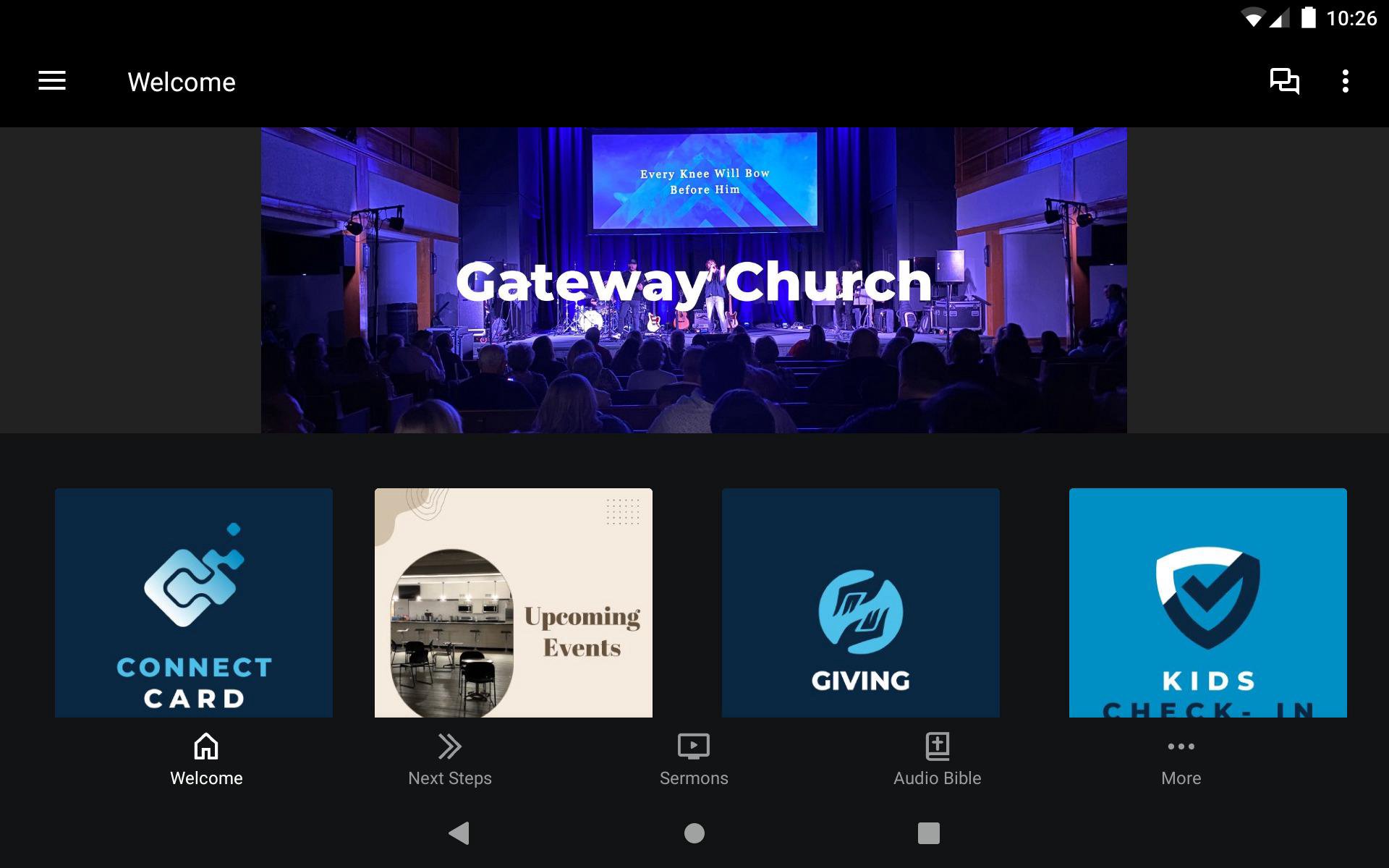Tap the system home button
Screen dimensions: 1389x868
click(x=694, y=833)
